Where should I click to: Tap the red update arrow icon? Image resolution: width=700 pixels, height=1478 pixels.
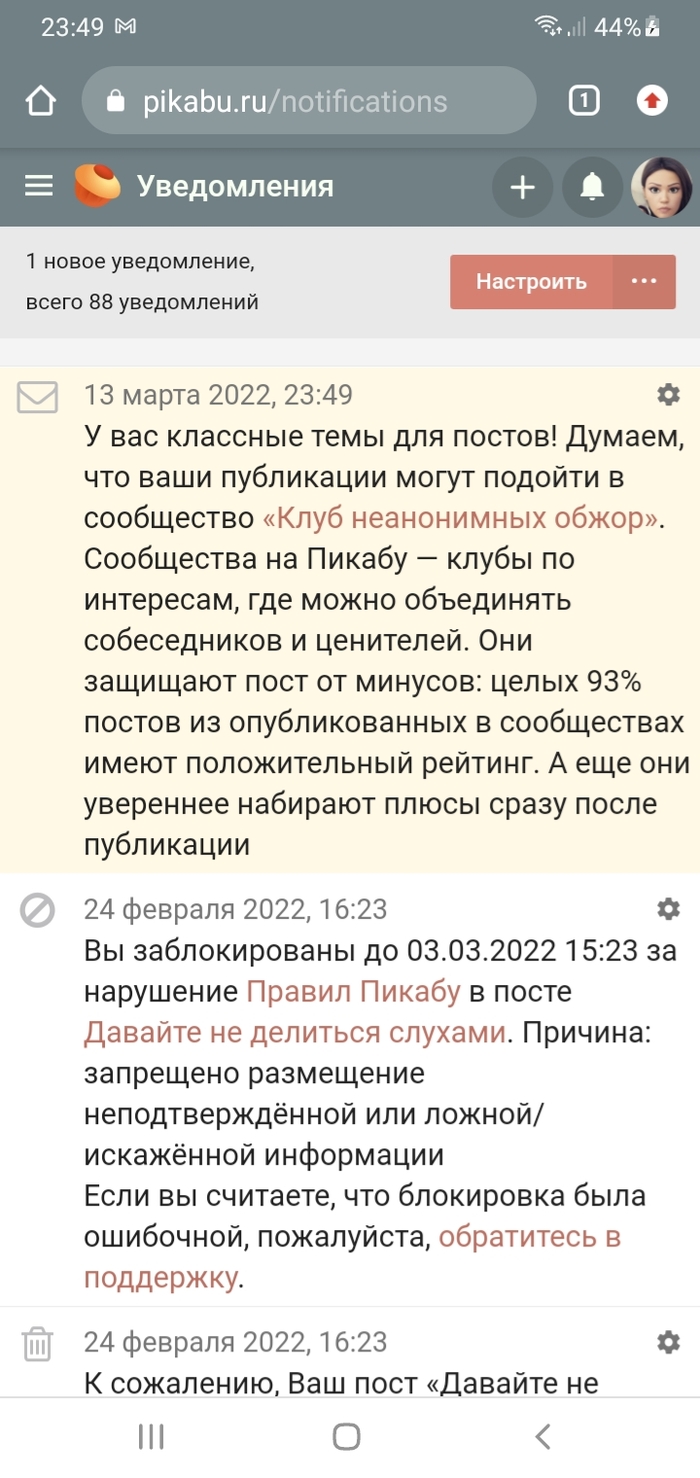pyautogui.click(x=652, y=100)
